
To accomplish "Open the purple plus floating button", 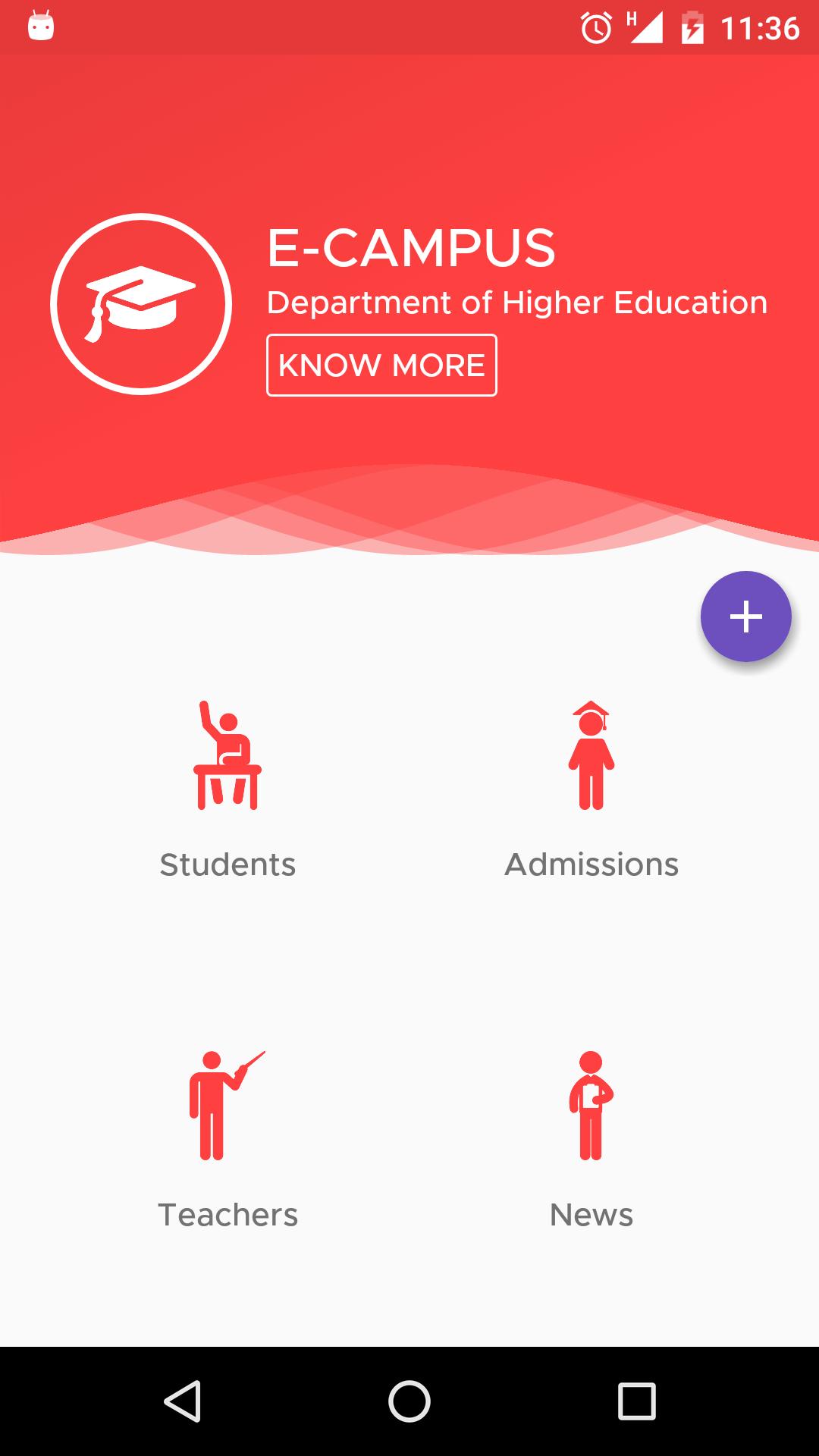I will click(x=746, y=617).
